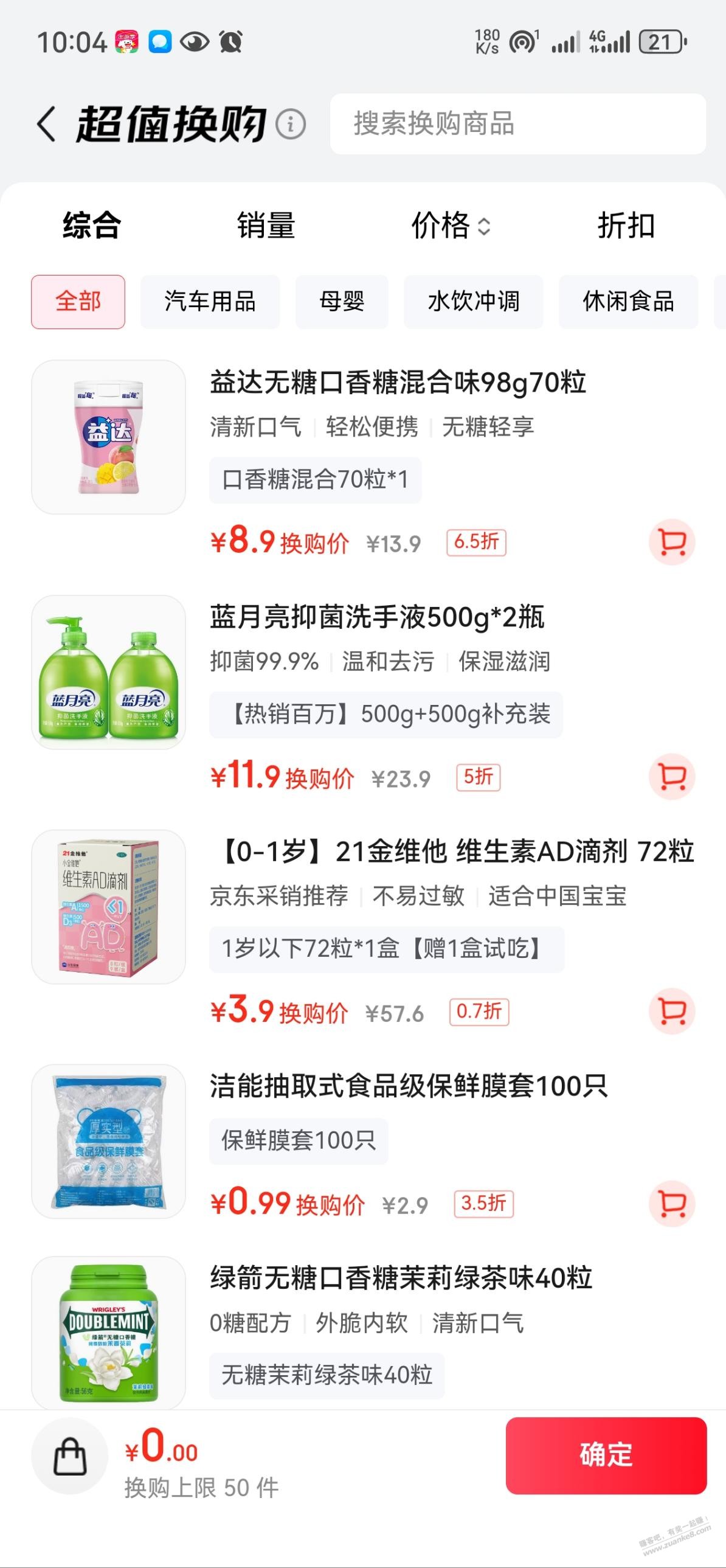The image size is (726, 1568).
Task: Open the info icon beside 超值换购
Action: [x=290, y=125]
